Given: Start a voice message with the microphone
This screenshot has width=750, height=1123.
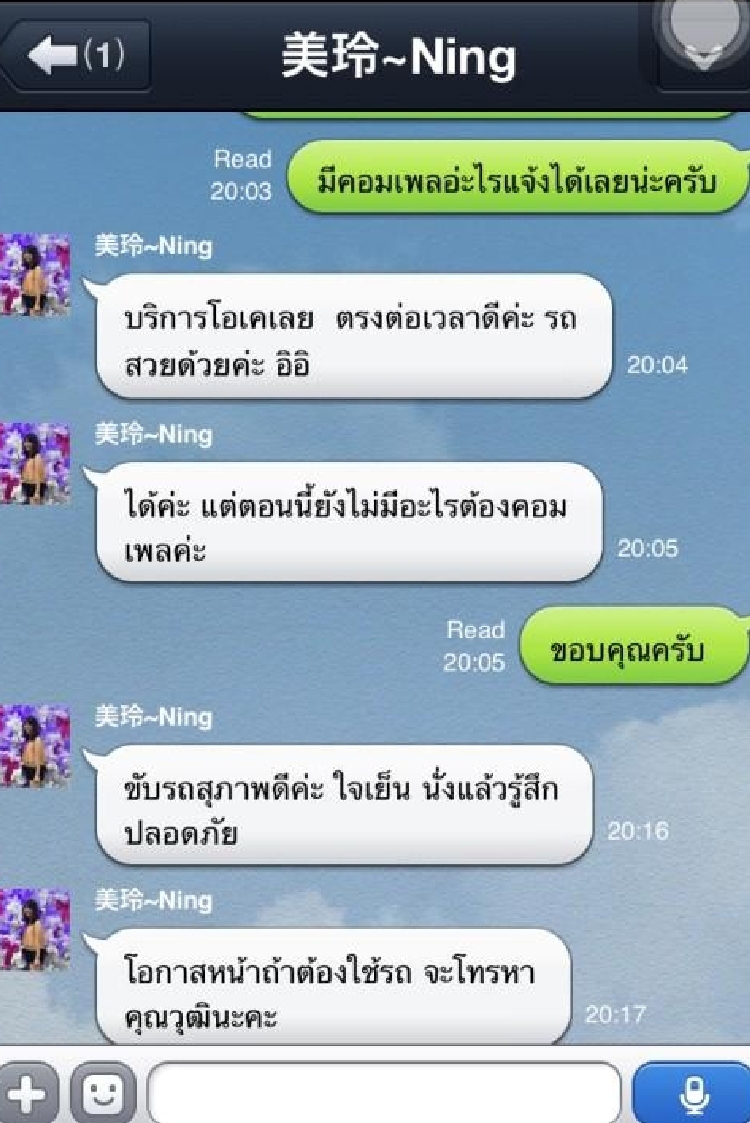Looking at the screenshot, I should 692,1093.
